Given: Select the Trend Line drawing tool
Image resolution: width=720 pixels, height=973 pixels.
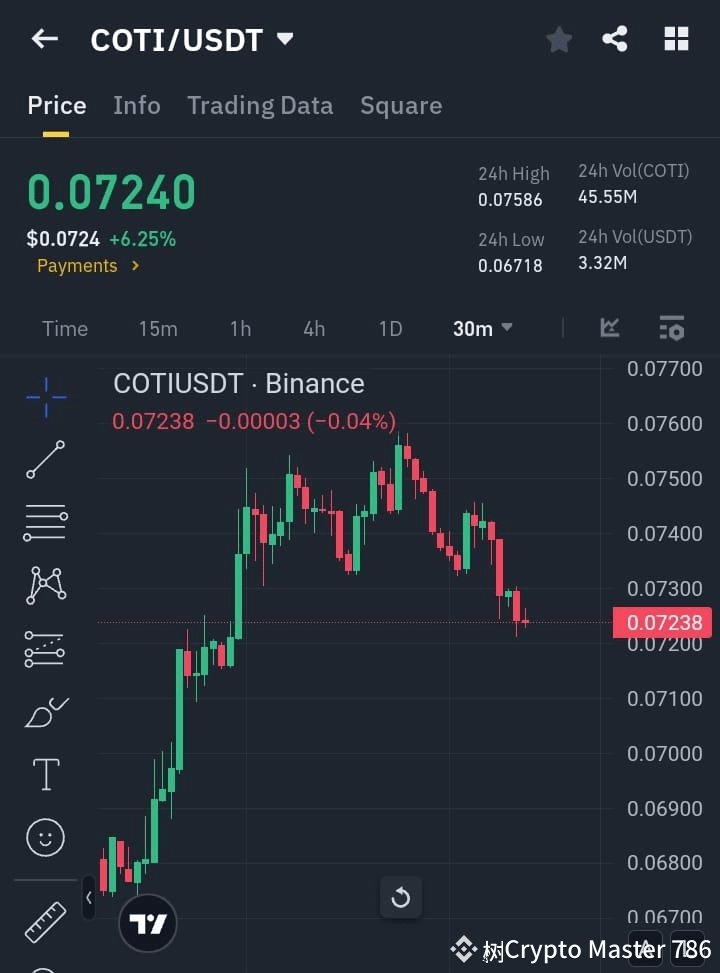Looking at the screenshot, I should click(x=45, y=460).
